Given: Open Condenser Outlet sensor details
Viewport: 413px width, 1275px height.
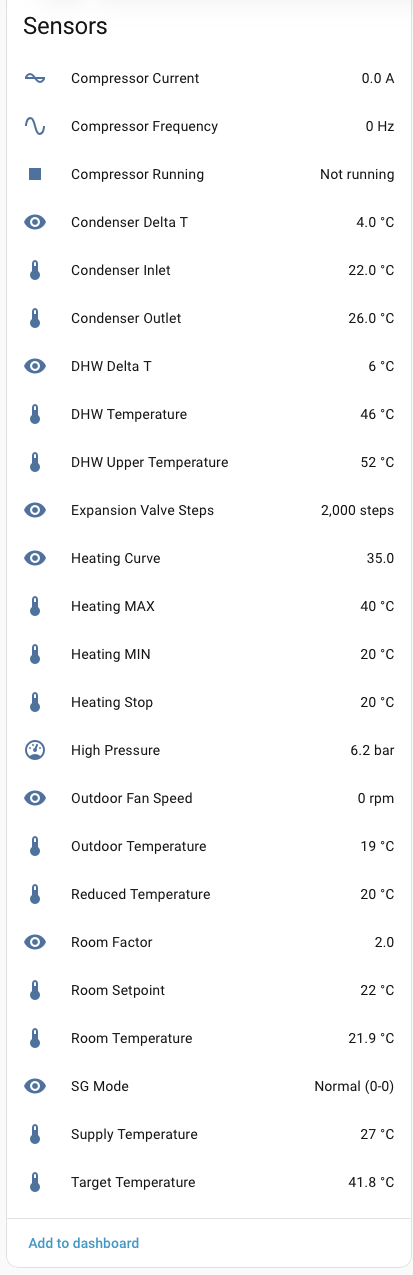Looking at the screenshot, I should pyautogui.click(x=207, y=318).
